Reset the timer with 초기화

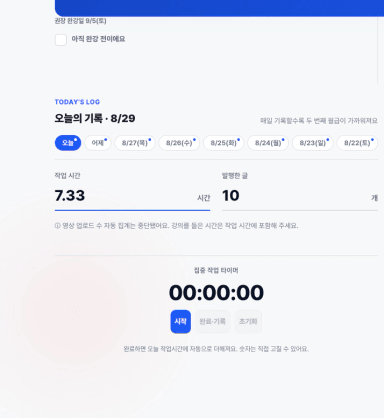click(248, 322)
